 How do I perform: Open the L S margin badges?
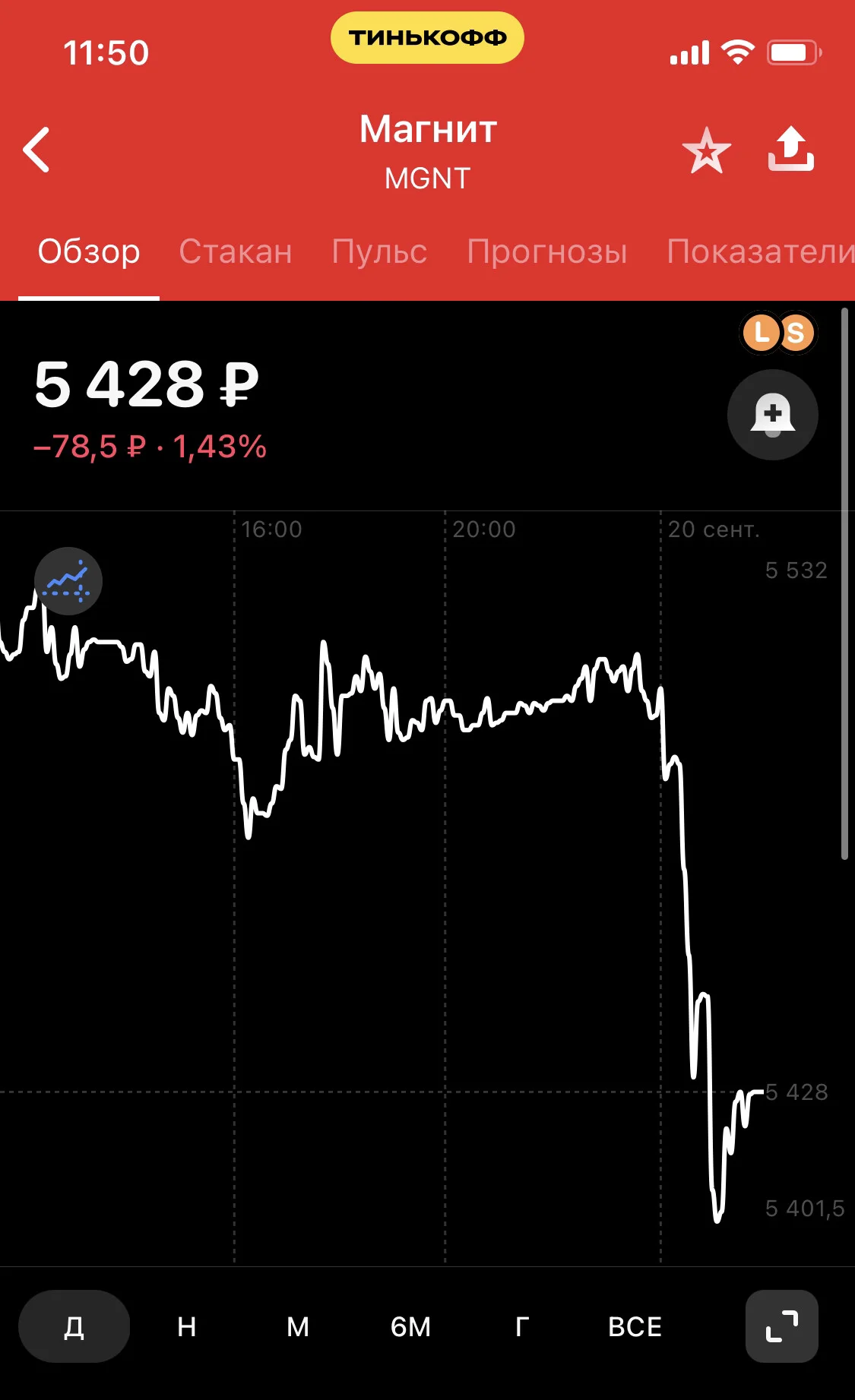coord(778,333)
